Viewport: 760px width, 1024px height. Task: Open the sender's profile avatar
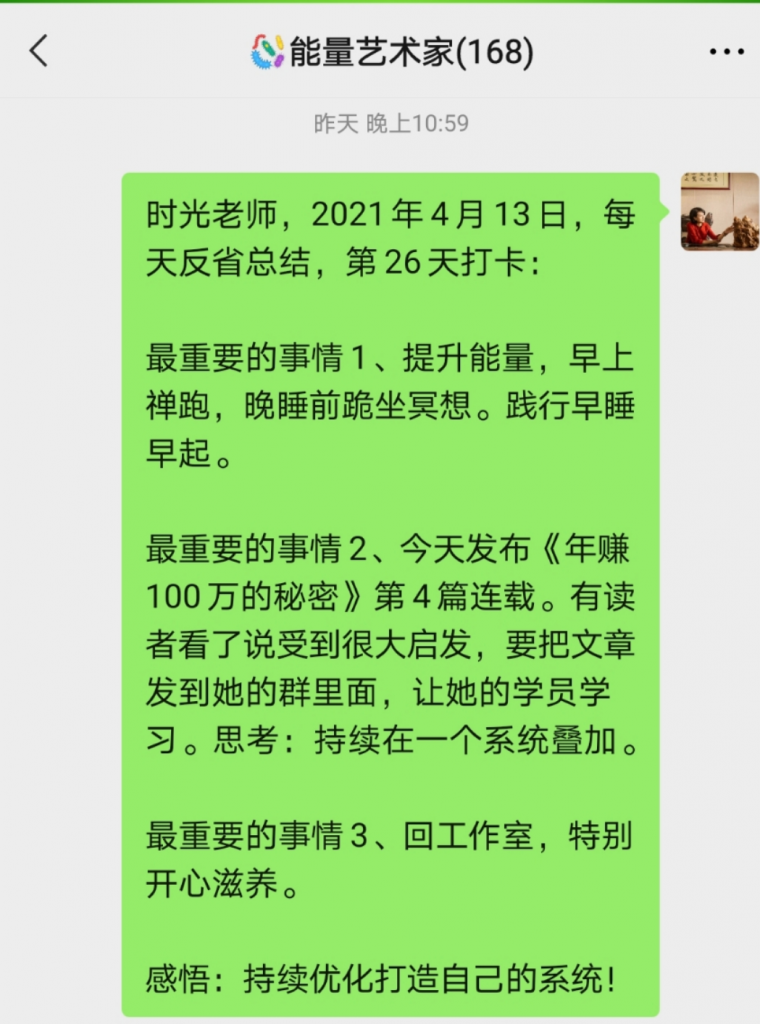[719, 211]
